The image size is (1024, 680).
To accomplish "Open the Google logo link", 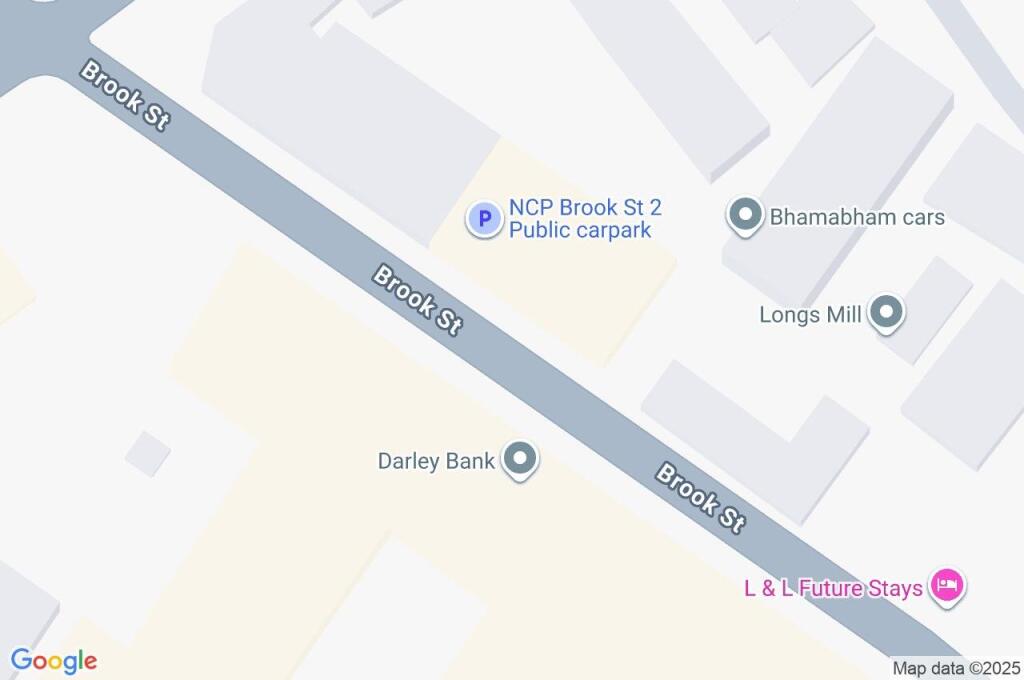I will click(x=54, y=661).
